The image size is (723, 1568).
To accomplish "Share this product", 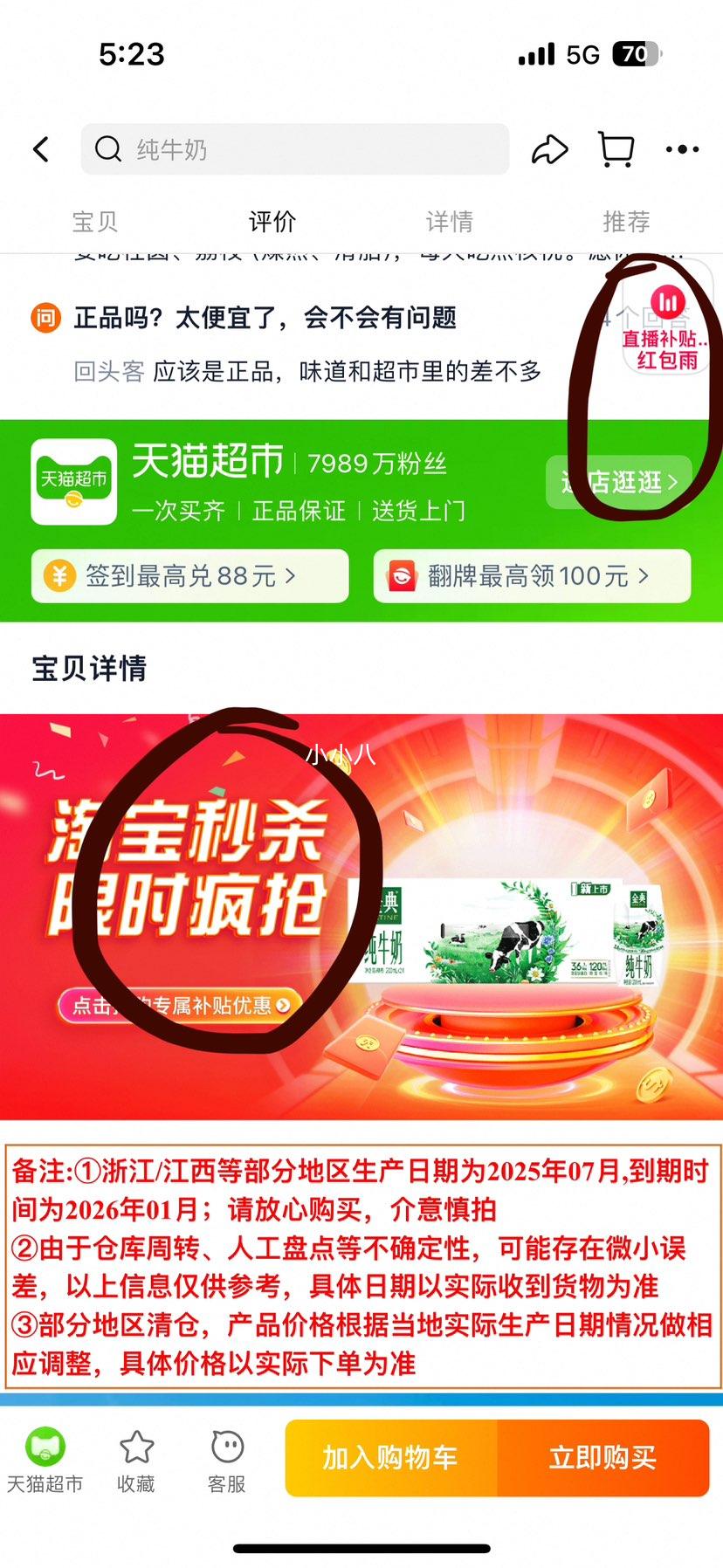I will click(549, 149).
